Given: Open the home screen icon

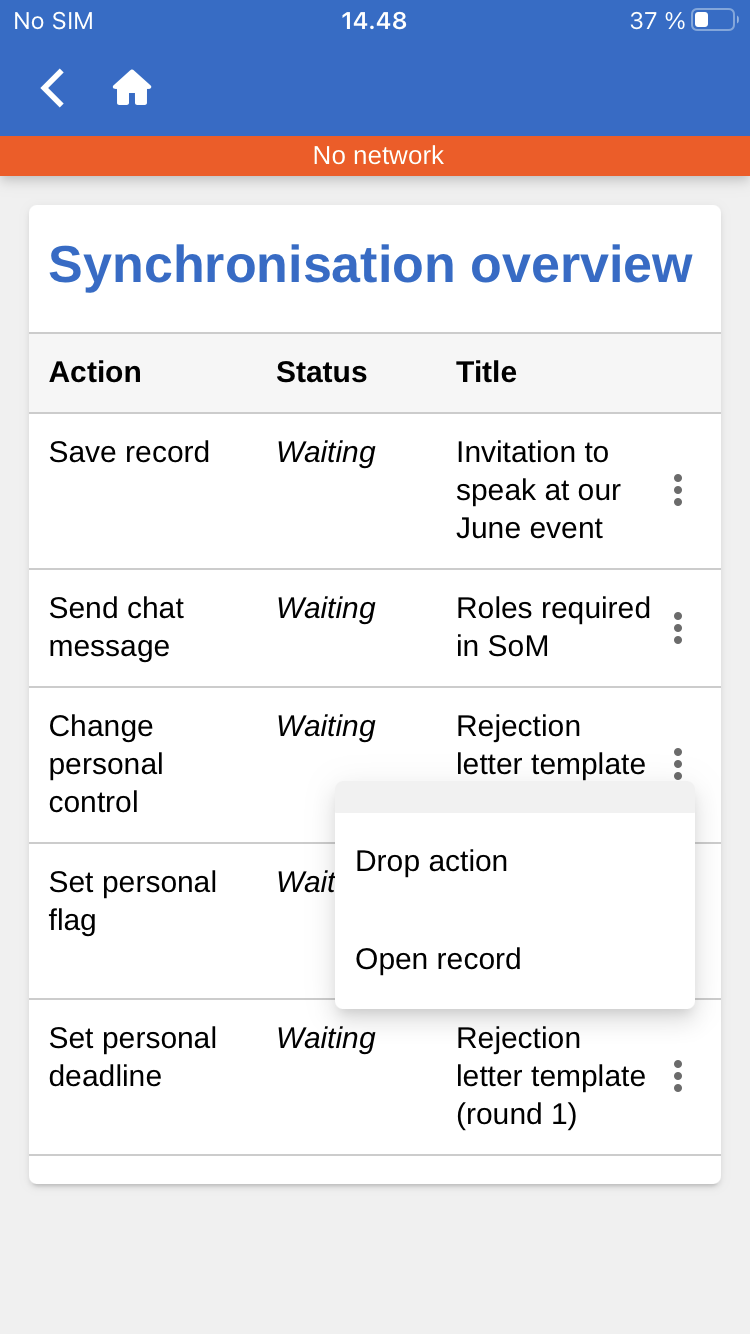Looking at the screenshot, I should pyautogui.click(x=132, y=88).
